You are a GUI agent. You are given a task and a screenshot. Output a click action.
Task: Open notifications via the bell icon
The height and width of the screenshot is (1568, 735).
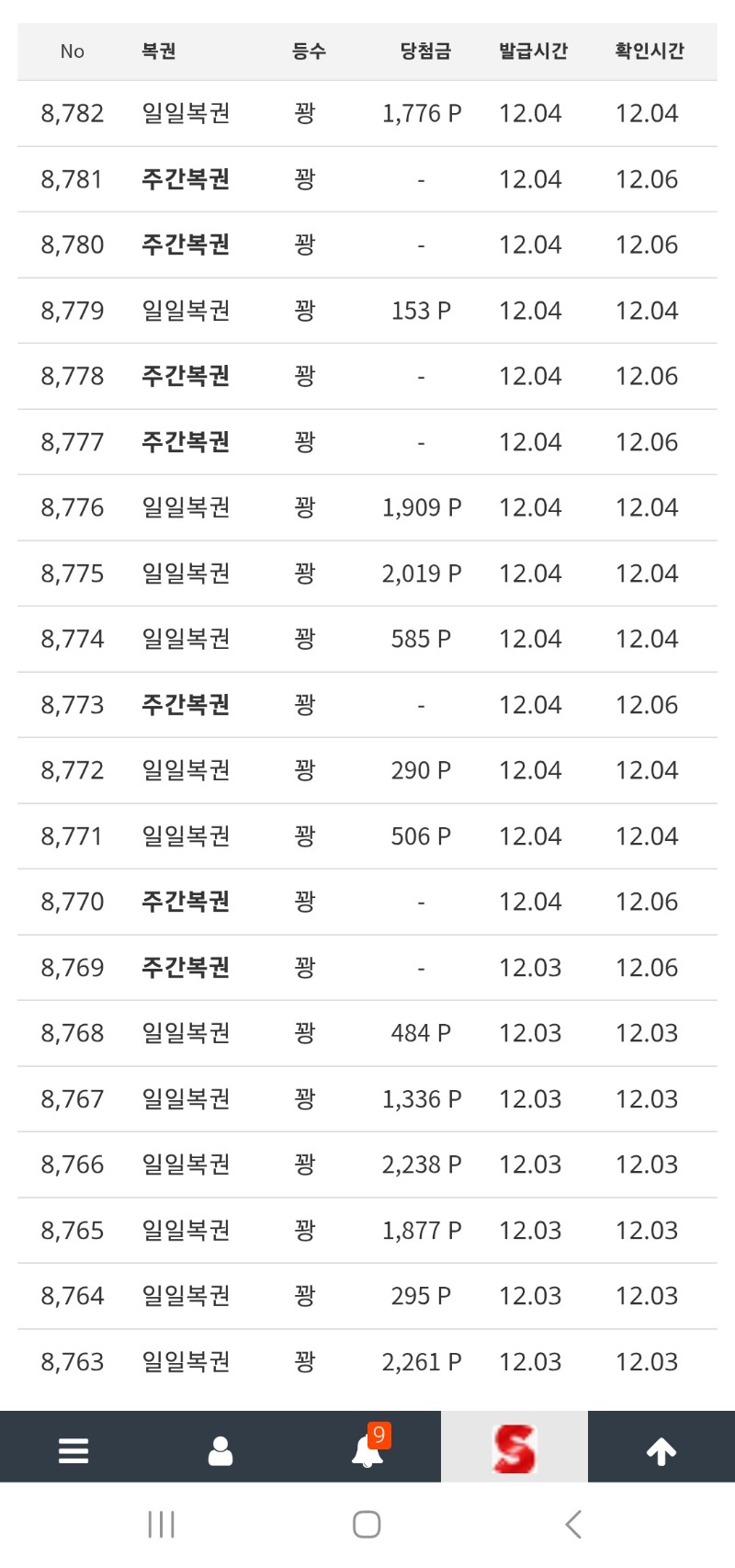pos(366,1452)
